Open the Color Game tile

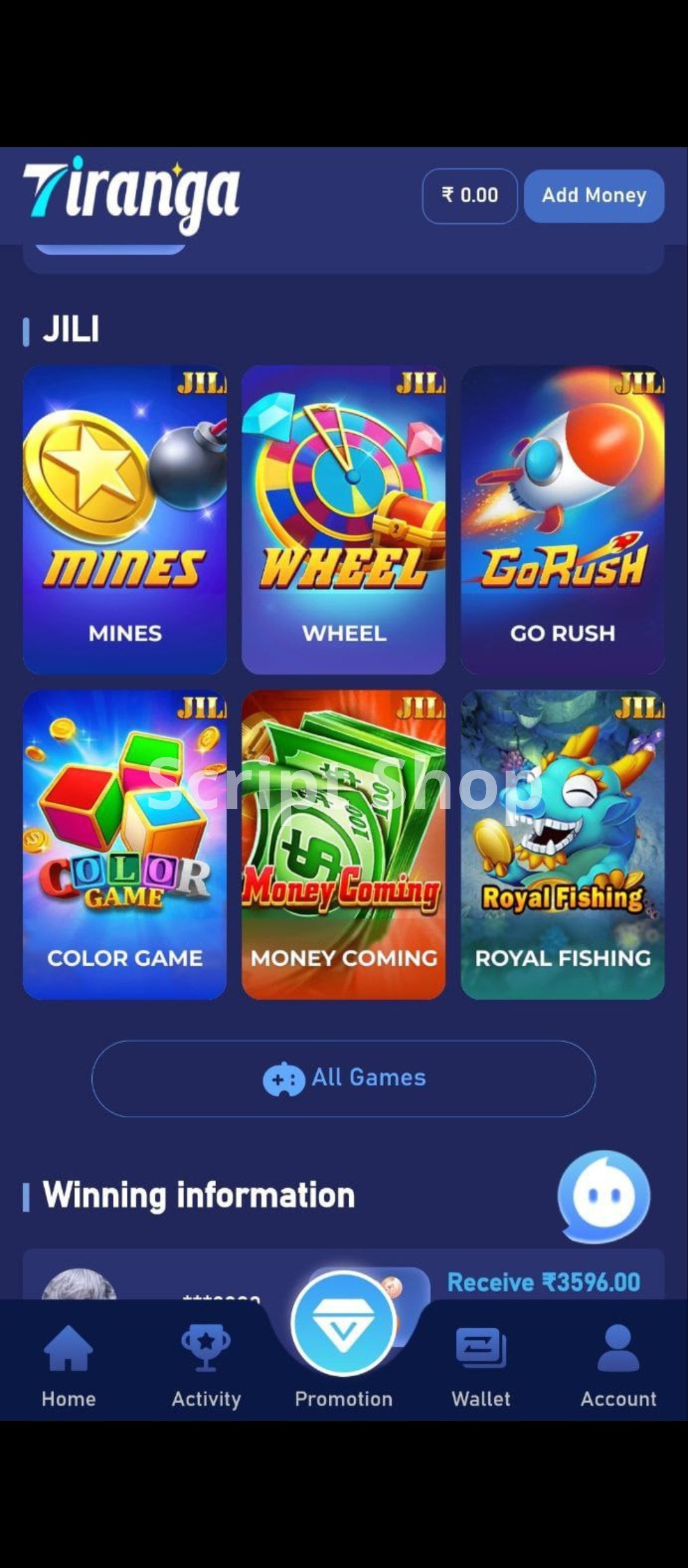(x=125, y=845)
